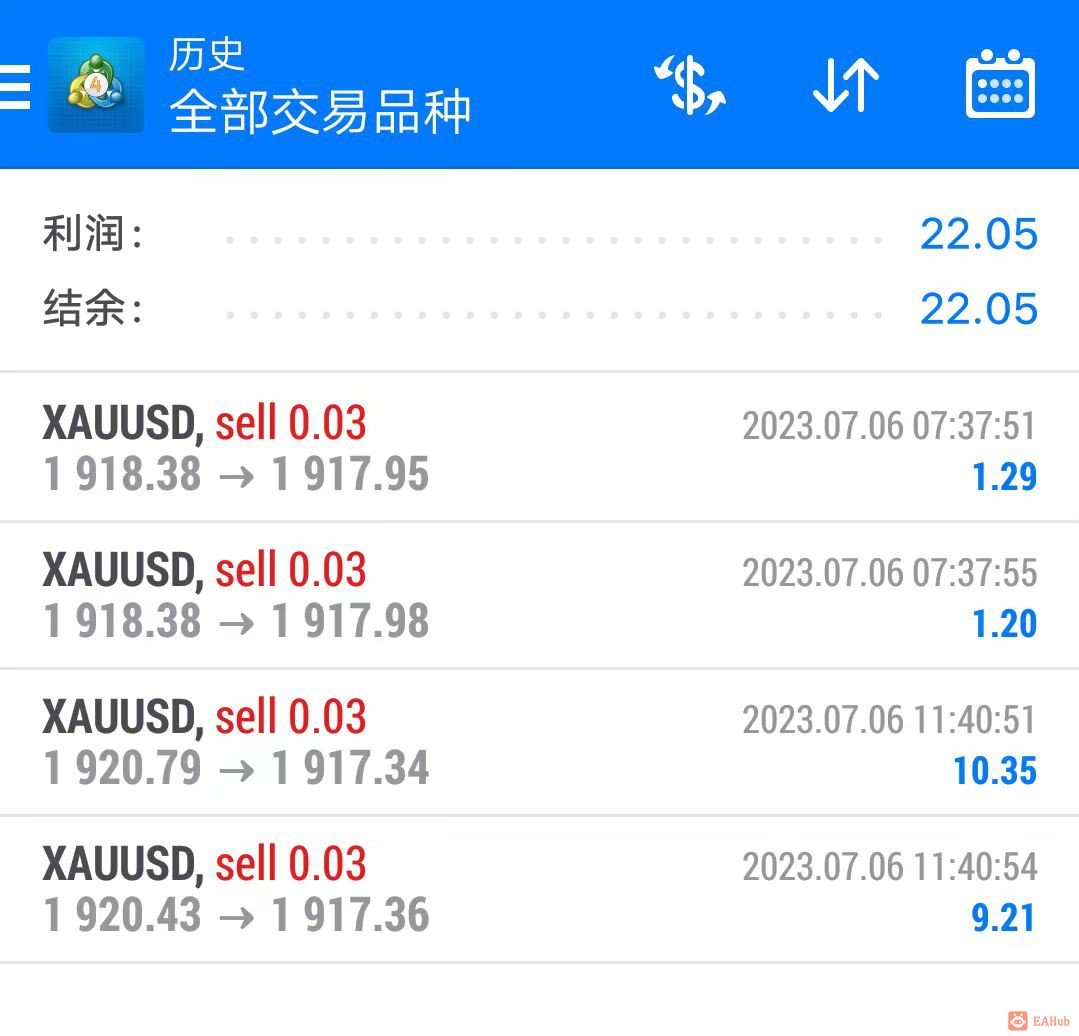This screenshot has width=1079, height=1036.
Task: Open the XAUUSD trade with profit 10.35
Action: tap(539, 742)
